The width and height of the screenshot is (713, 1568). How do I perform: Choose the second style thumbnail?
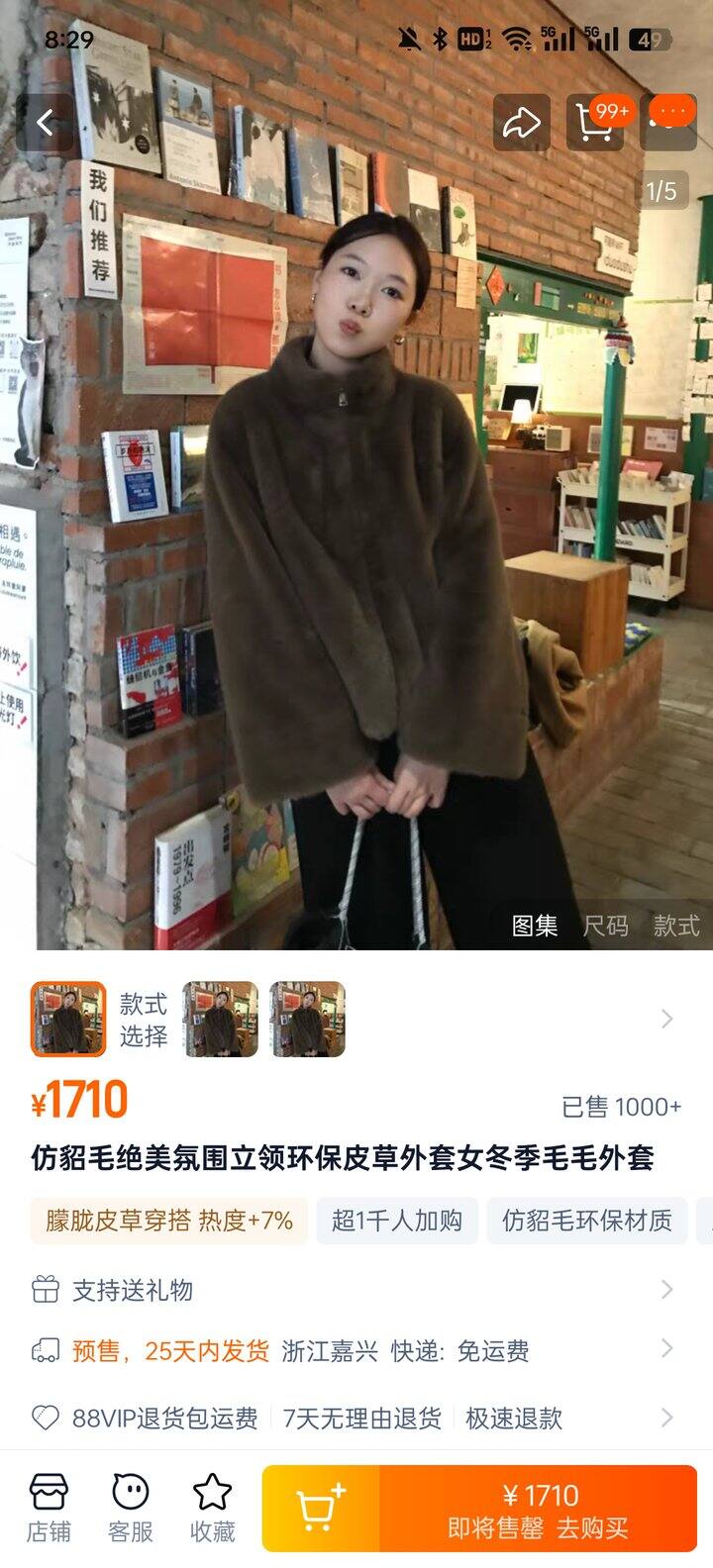point(221,1019)
